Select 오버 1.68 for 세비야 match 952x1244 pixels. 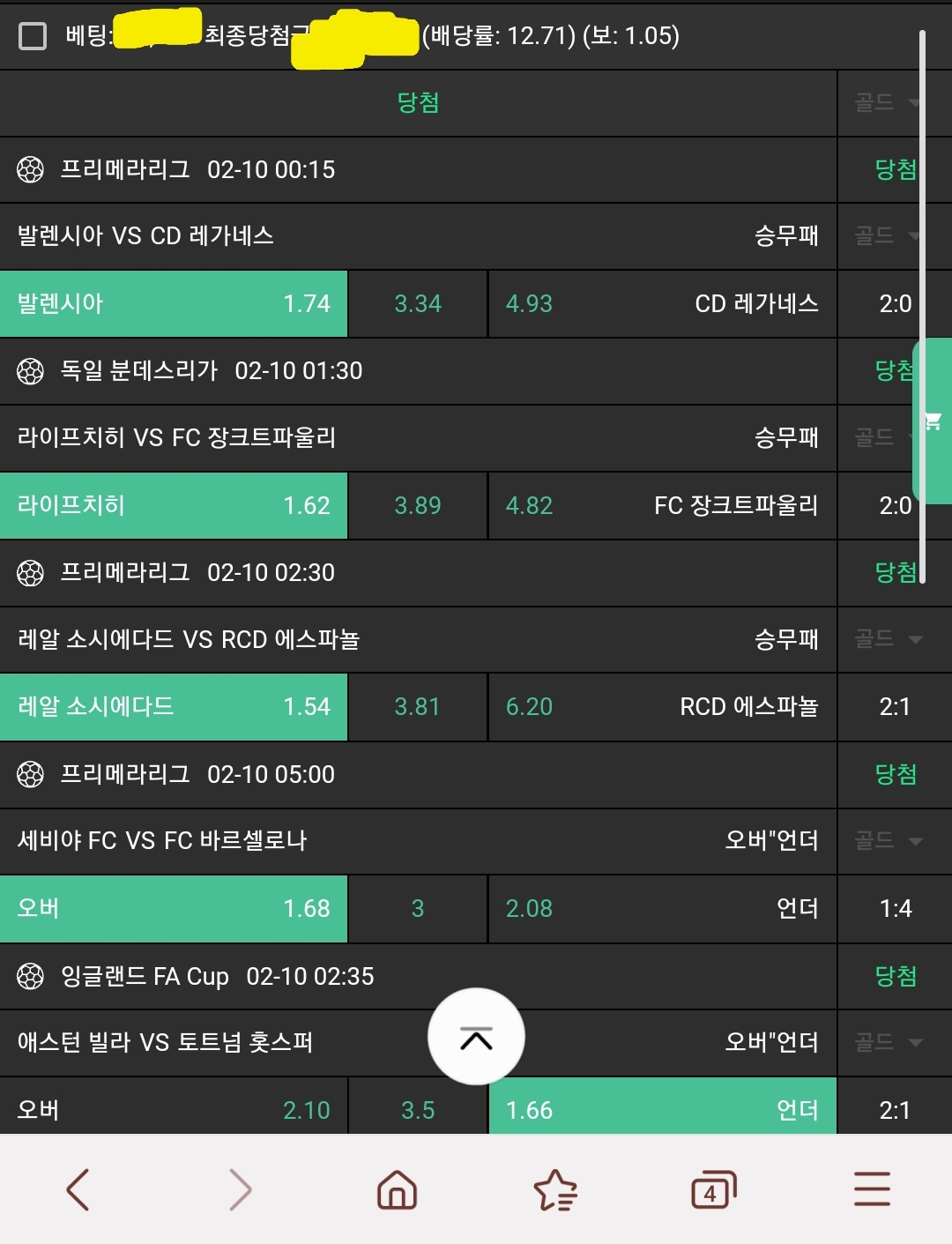(174, 909)
